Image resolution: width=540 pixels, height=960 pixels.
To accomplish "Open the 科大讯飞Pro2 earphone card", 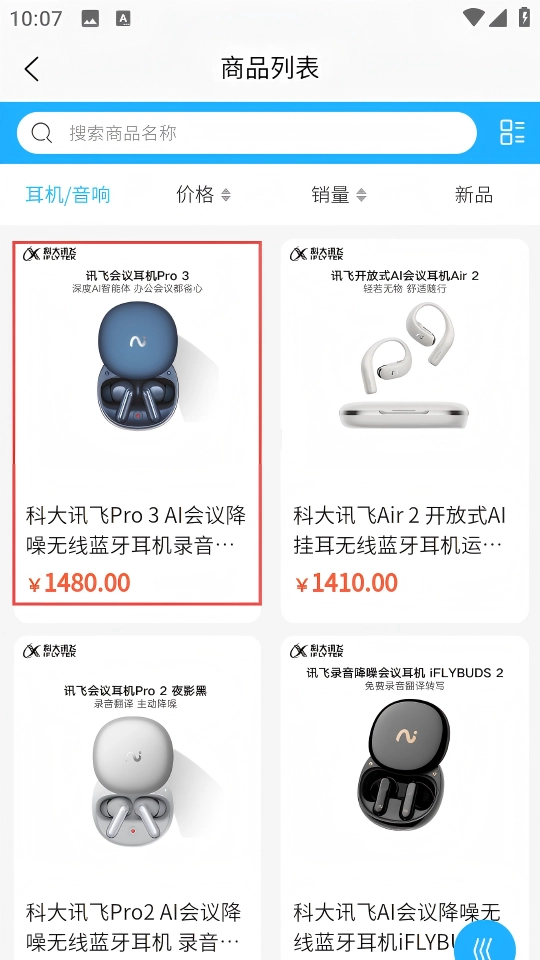I will (x=137, y=798).
